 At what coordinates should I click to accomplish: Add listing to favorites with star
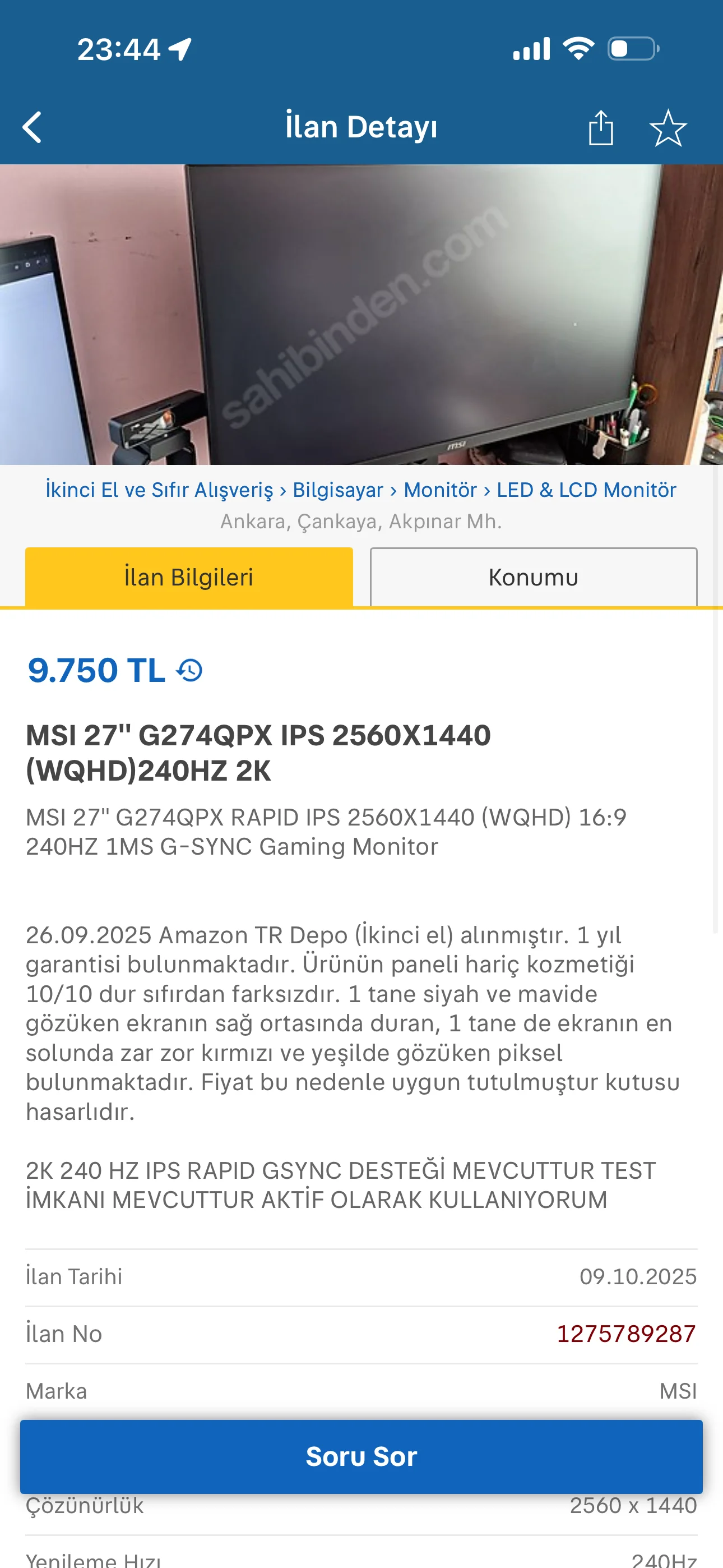(x=668, y=128)
